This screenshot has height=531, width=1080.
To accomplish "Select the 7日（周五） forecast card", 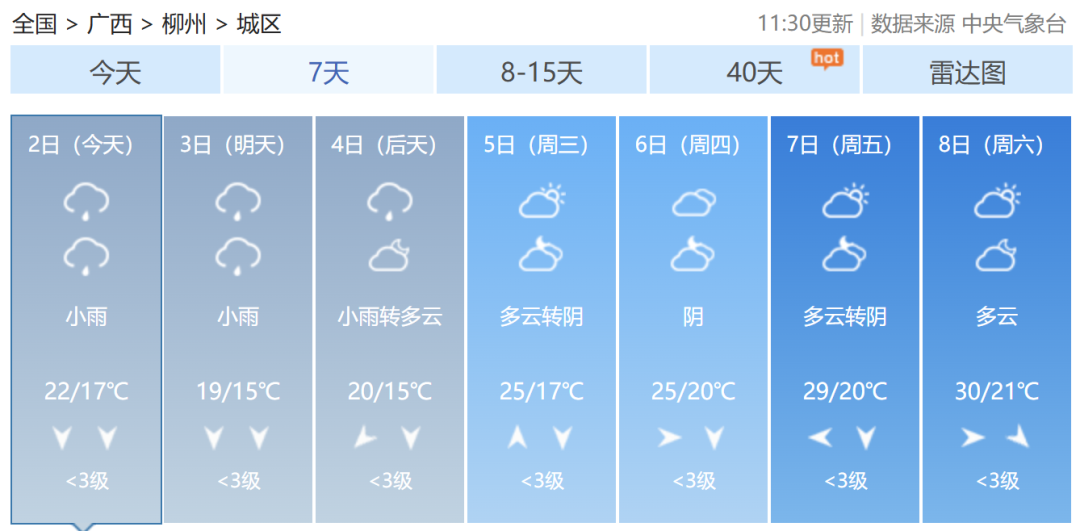I will 845,318.
